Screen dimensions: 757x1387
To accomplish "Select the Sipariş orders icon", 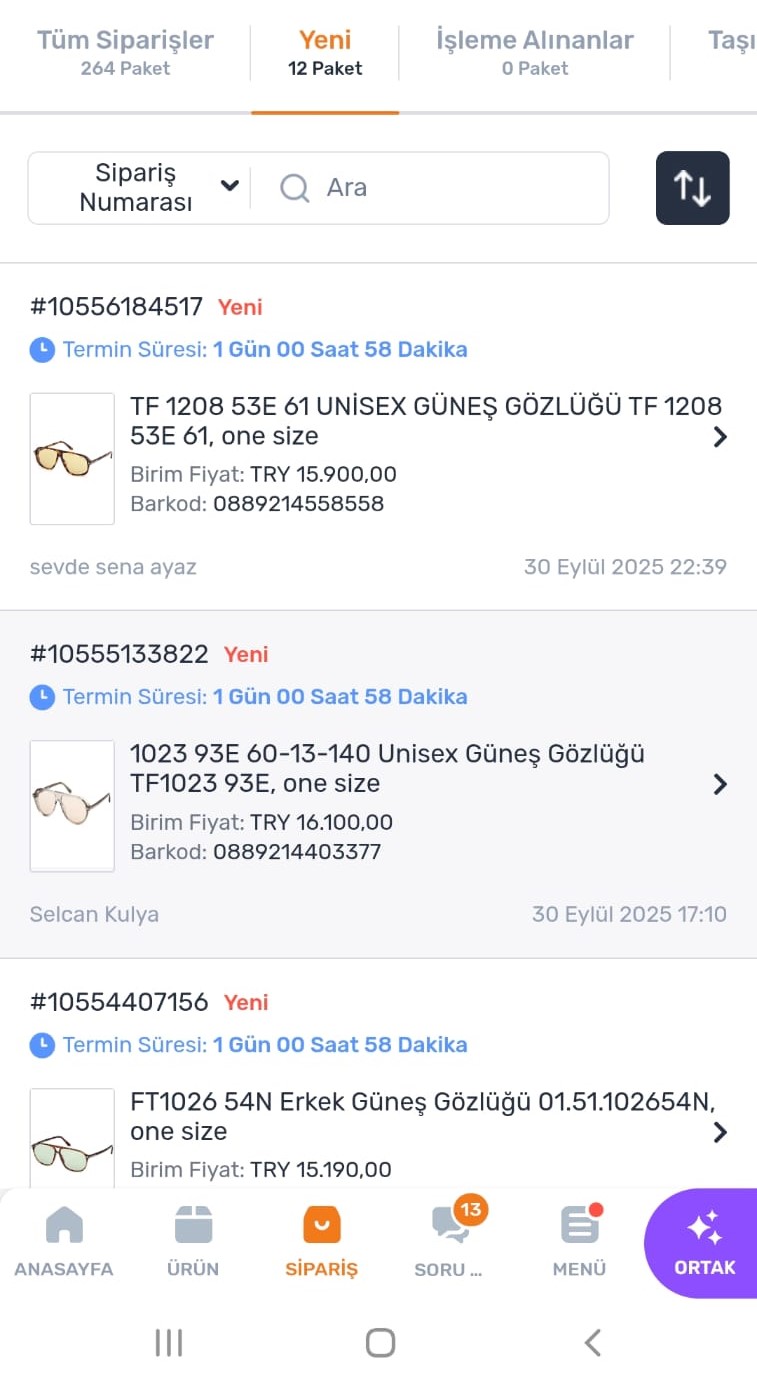I will [x=320, y=1222].
